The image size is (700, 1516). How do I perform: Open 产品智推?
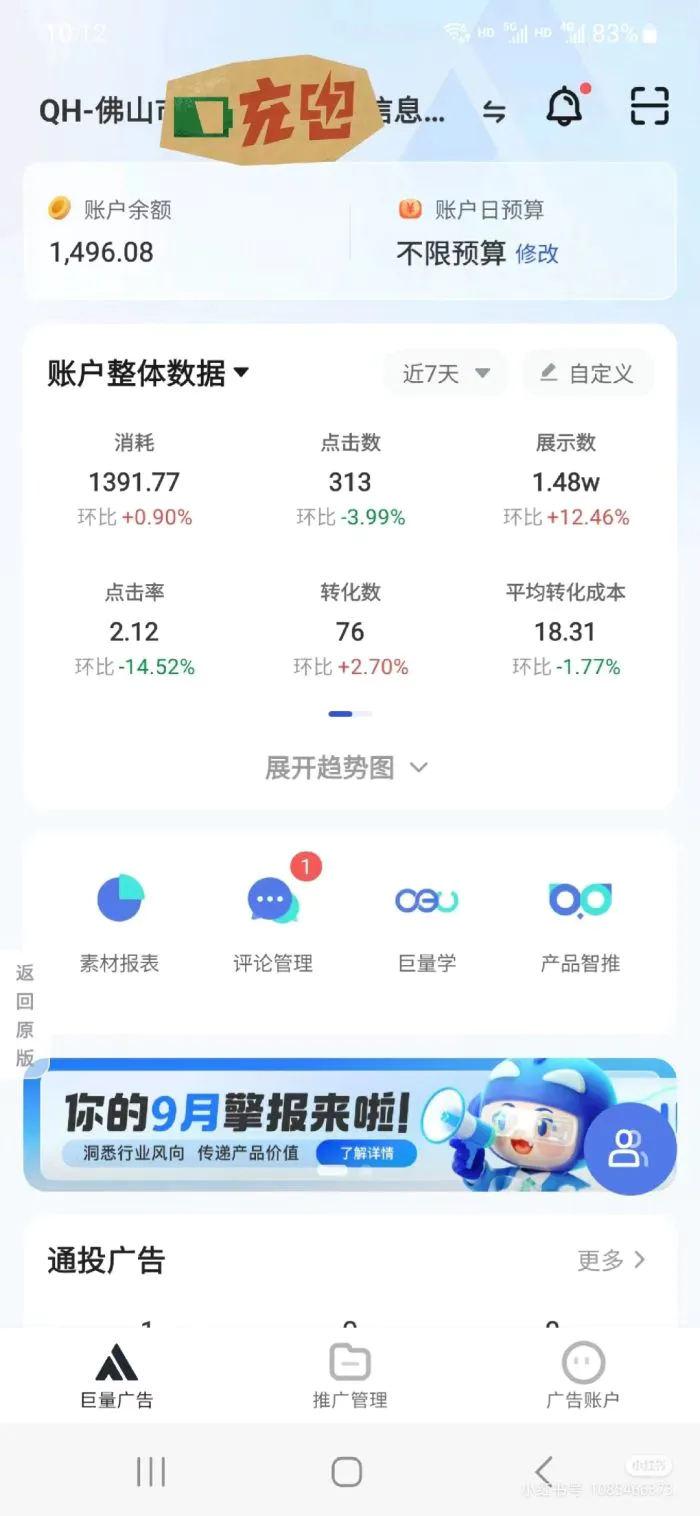pyautogui.click(x=580, y=922)
